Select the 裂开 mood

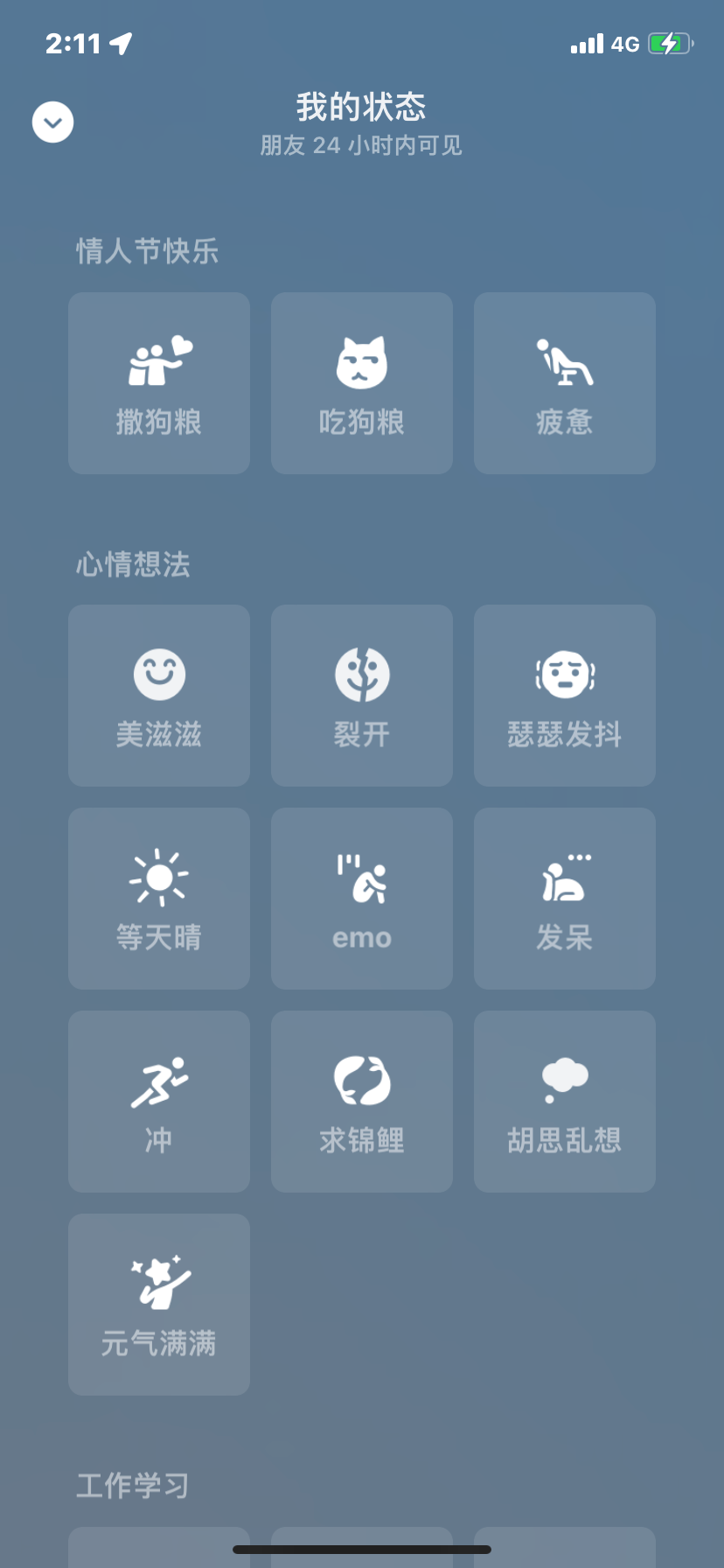(x=362, y=696)
